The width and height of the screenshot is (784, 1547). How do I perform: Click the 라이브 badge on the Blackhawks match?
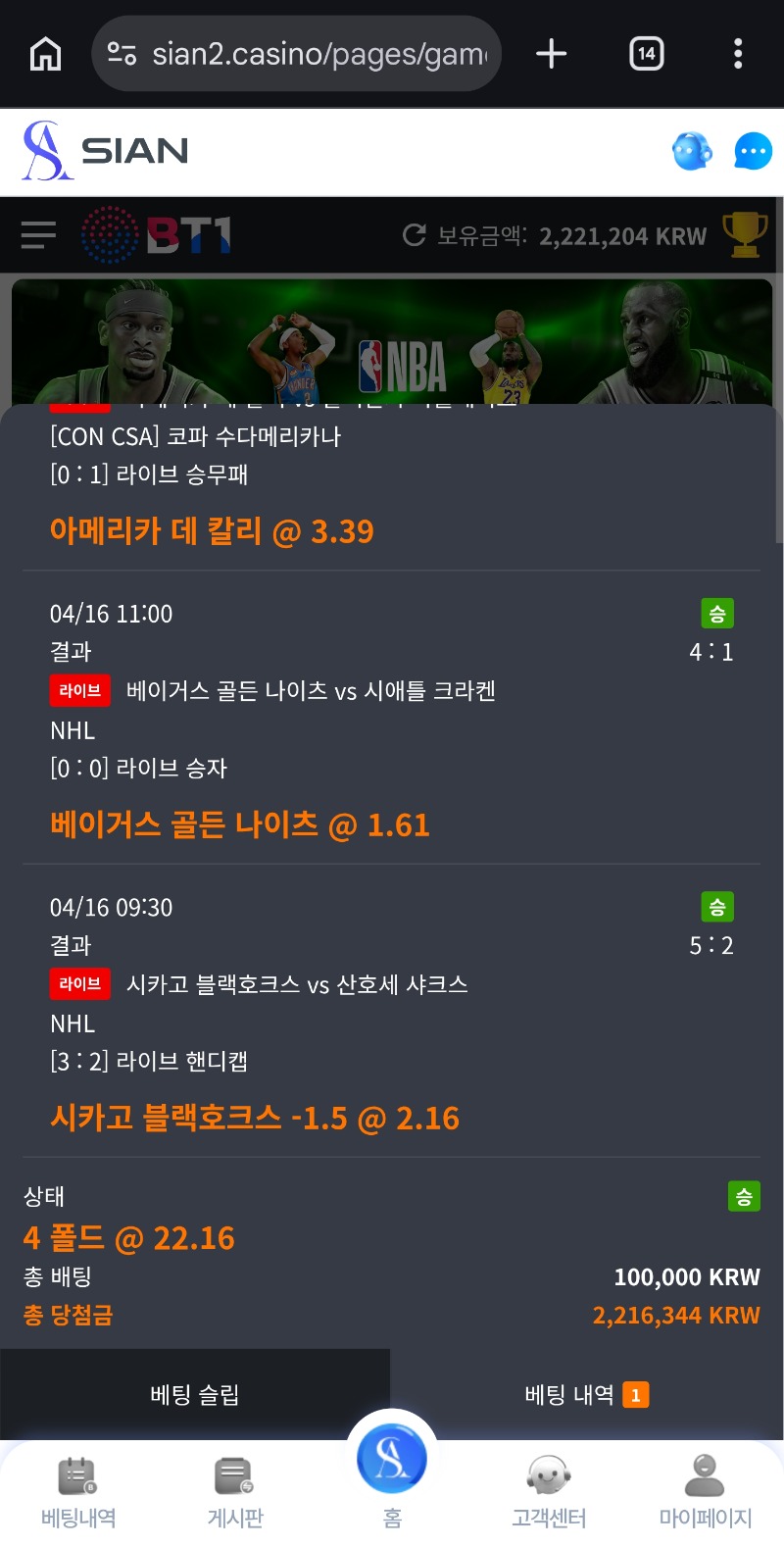pyautogui.click(x=79, y=984)
